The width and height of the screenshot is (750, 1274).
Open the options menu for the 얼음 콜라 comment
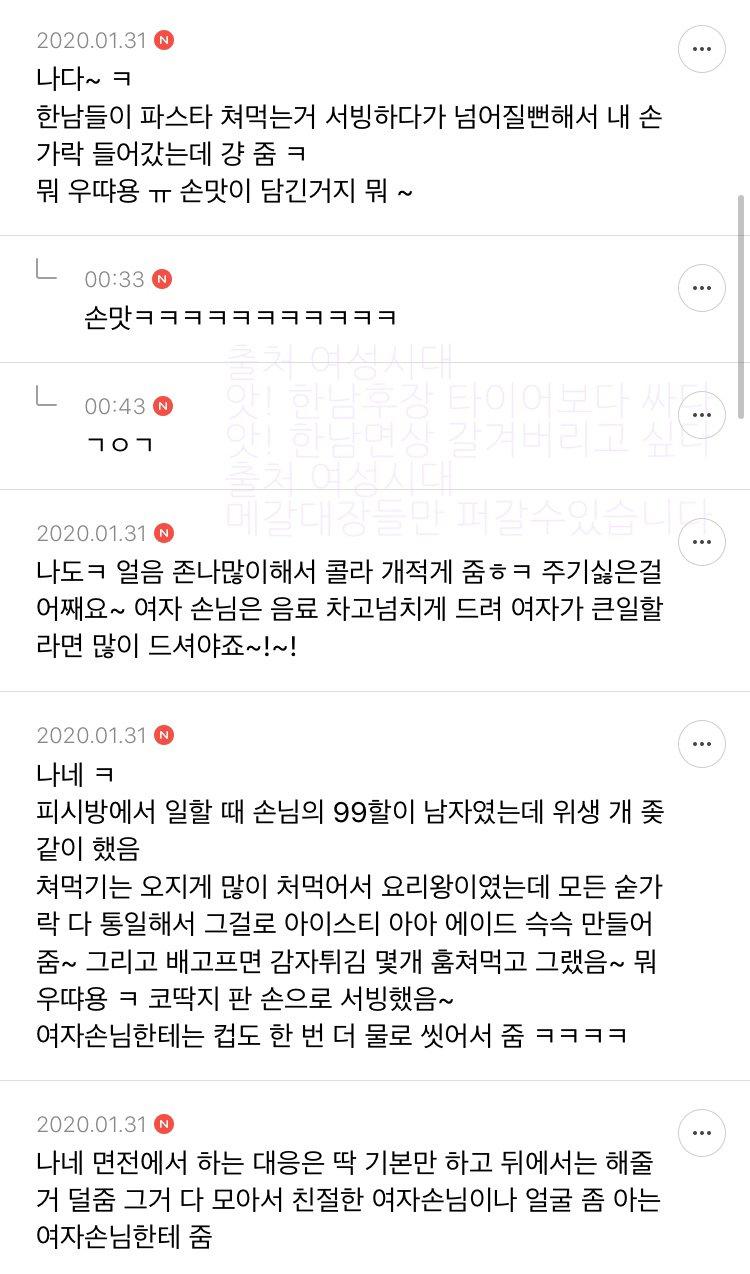702,541
